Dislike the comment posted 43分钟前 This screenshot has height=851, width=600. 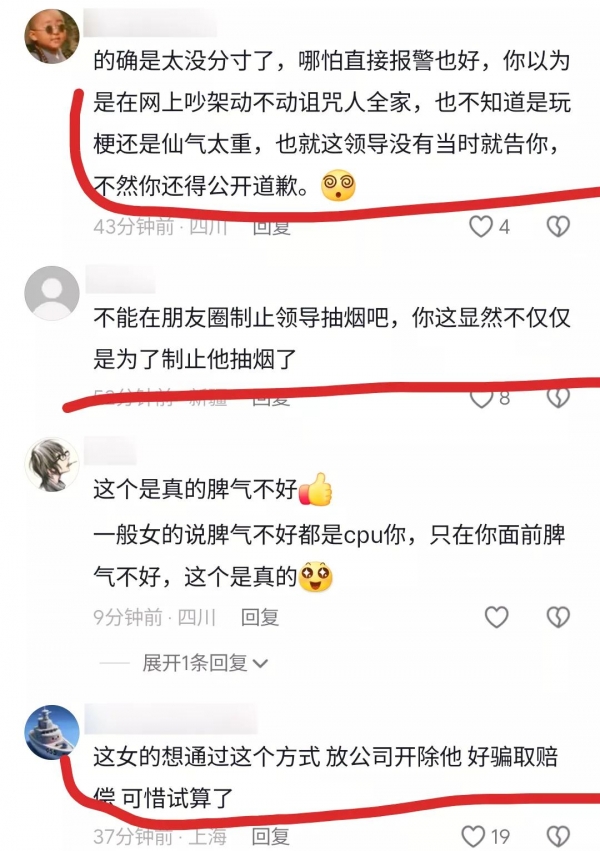558,227
